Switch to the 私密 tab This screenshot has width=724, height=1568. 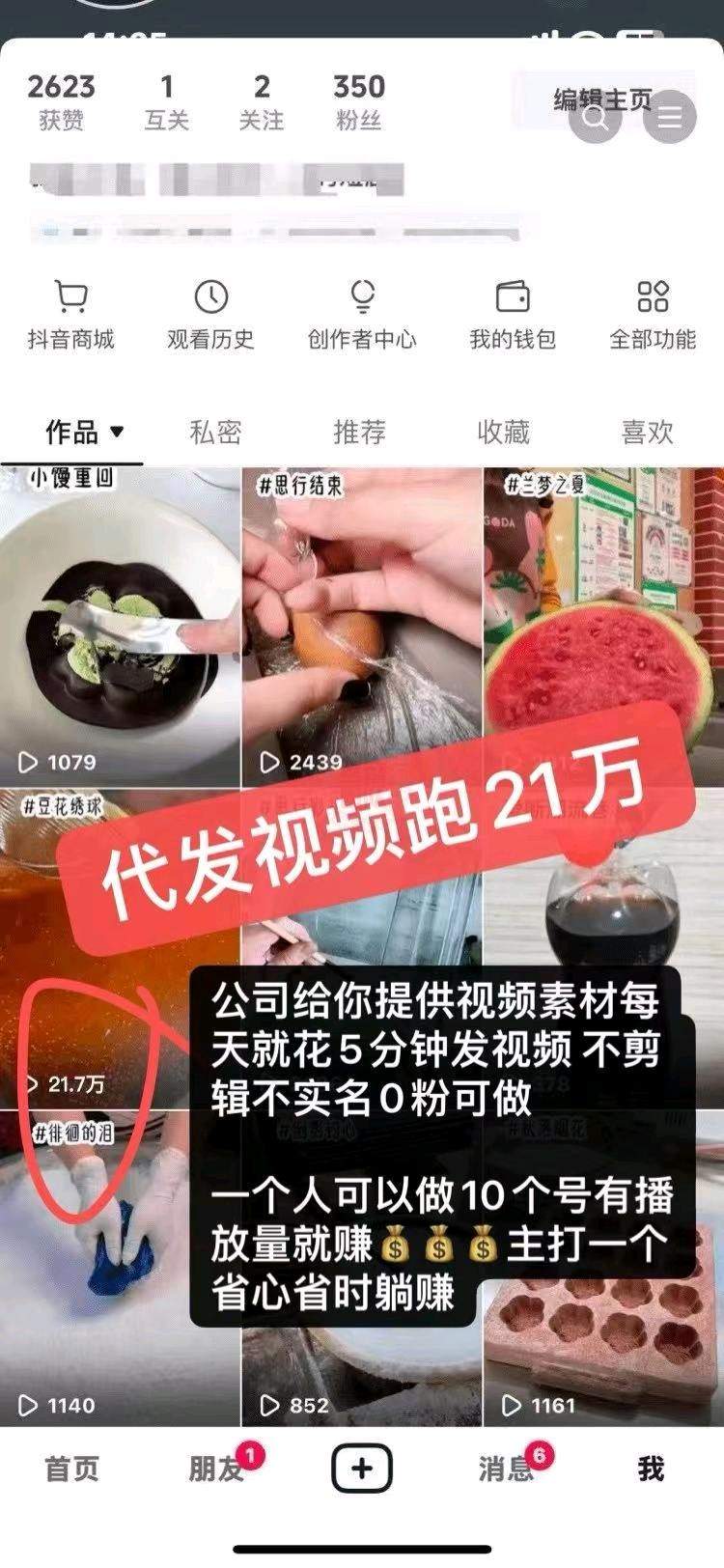(215, 432)
